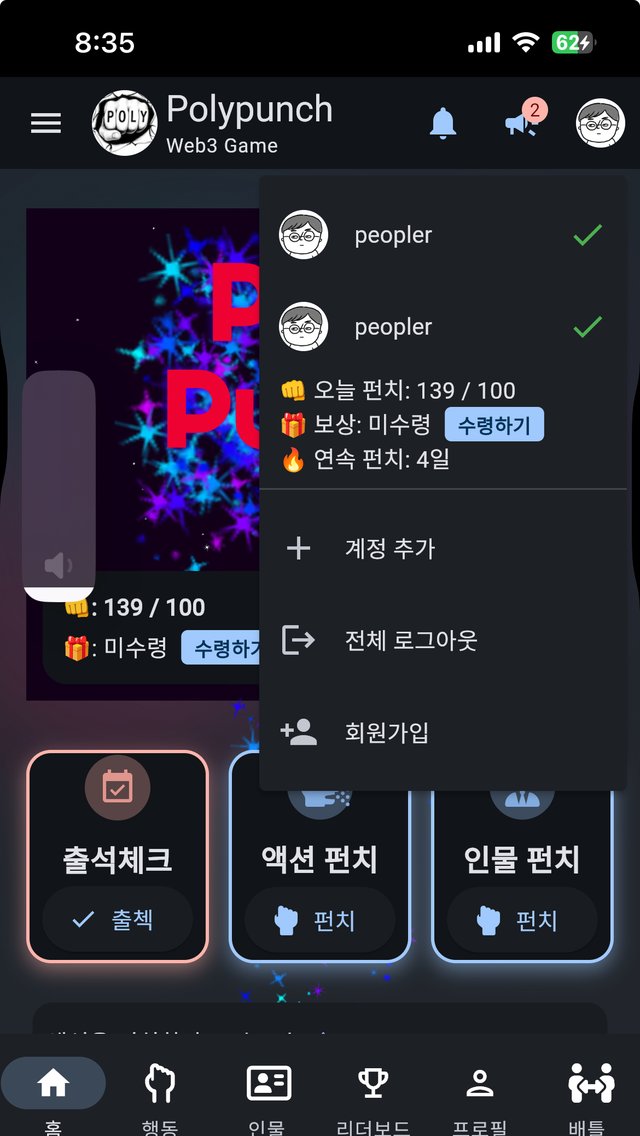Tap 수령하기 in the account dropdown menu
The height and width of the screenshot is (1136, 640).
[x=494, y=425]
